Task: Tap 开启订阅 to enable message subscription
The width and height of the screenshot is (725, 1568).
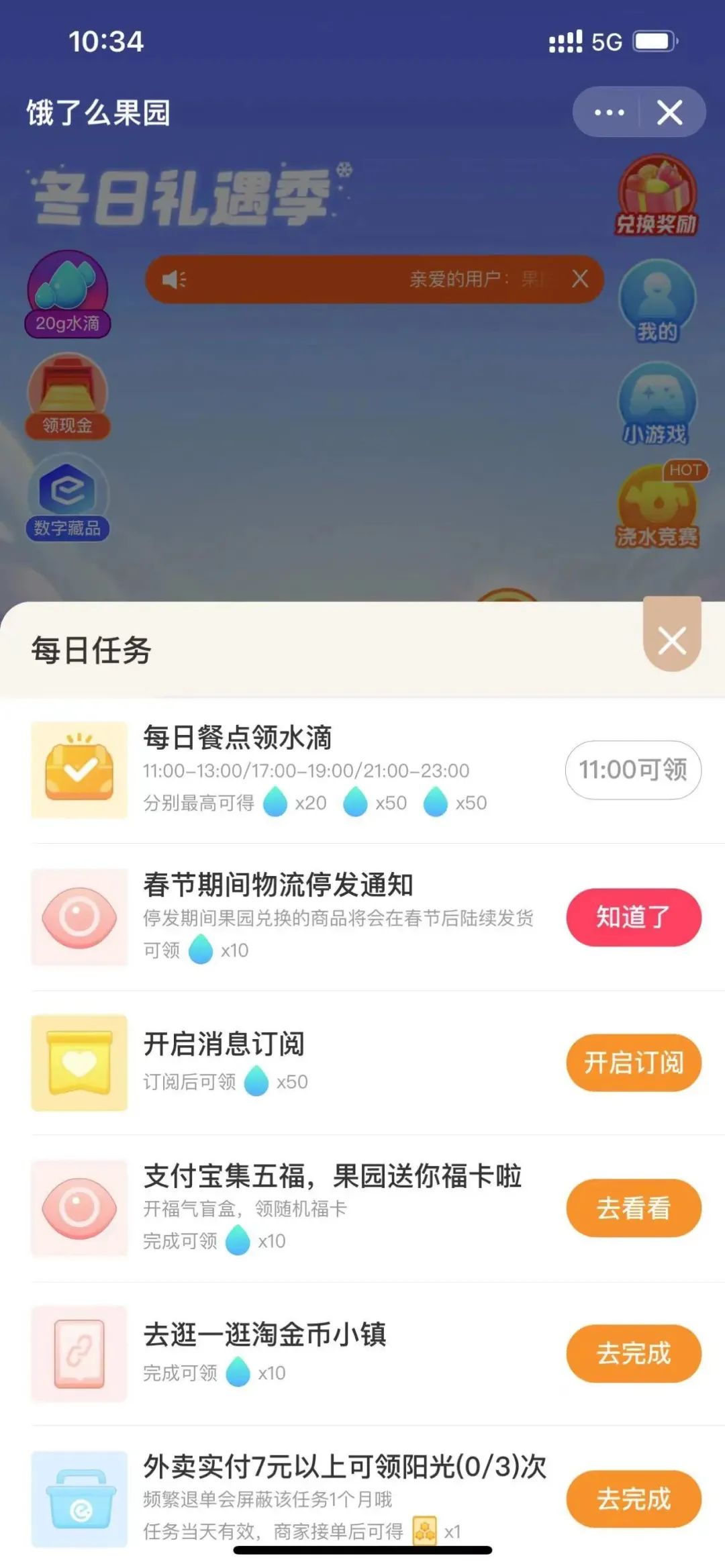Action: pyautogui.click(x=633, y=1063)
